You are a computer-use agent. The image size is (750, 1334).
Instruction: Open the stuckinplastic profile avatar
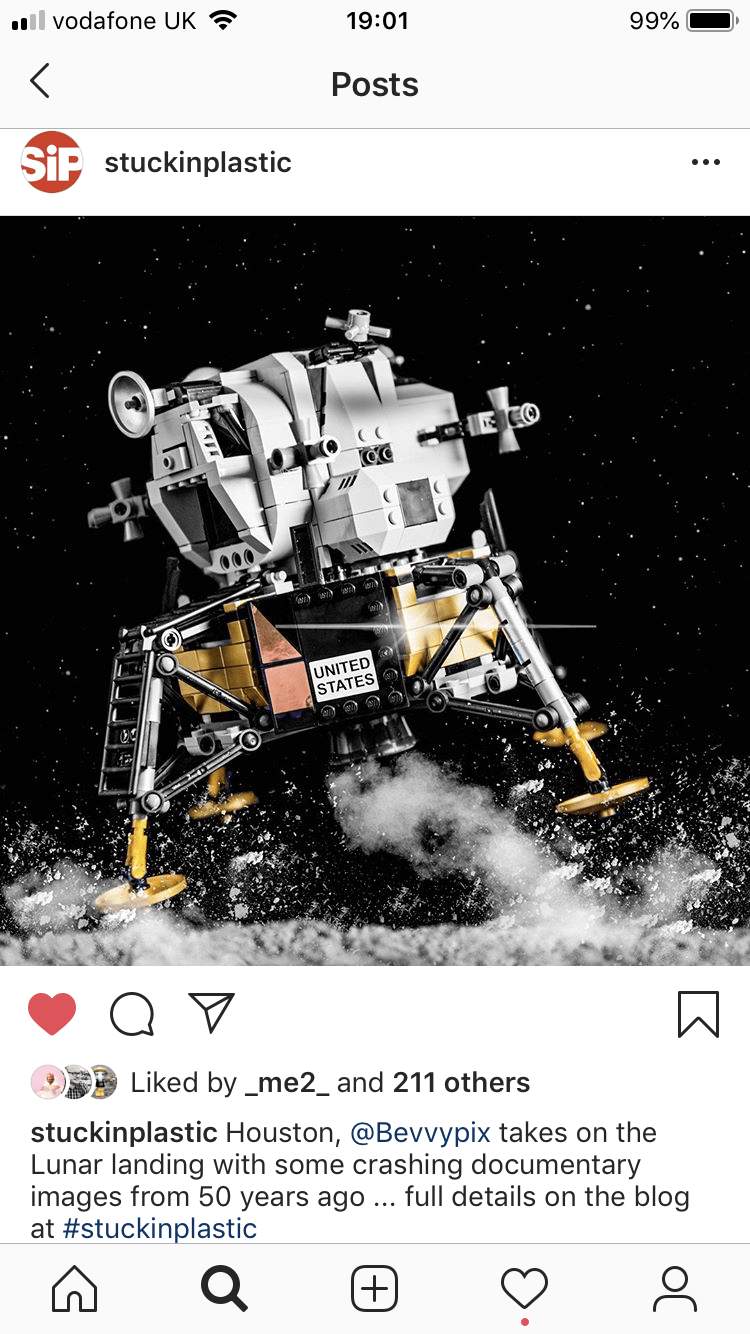(51, 162)
